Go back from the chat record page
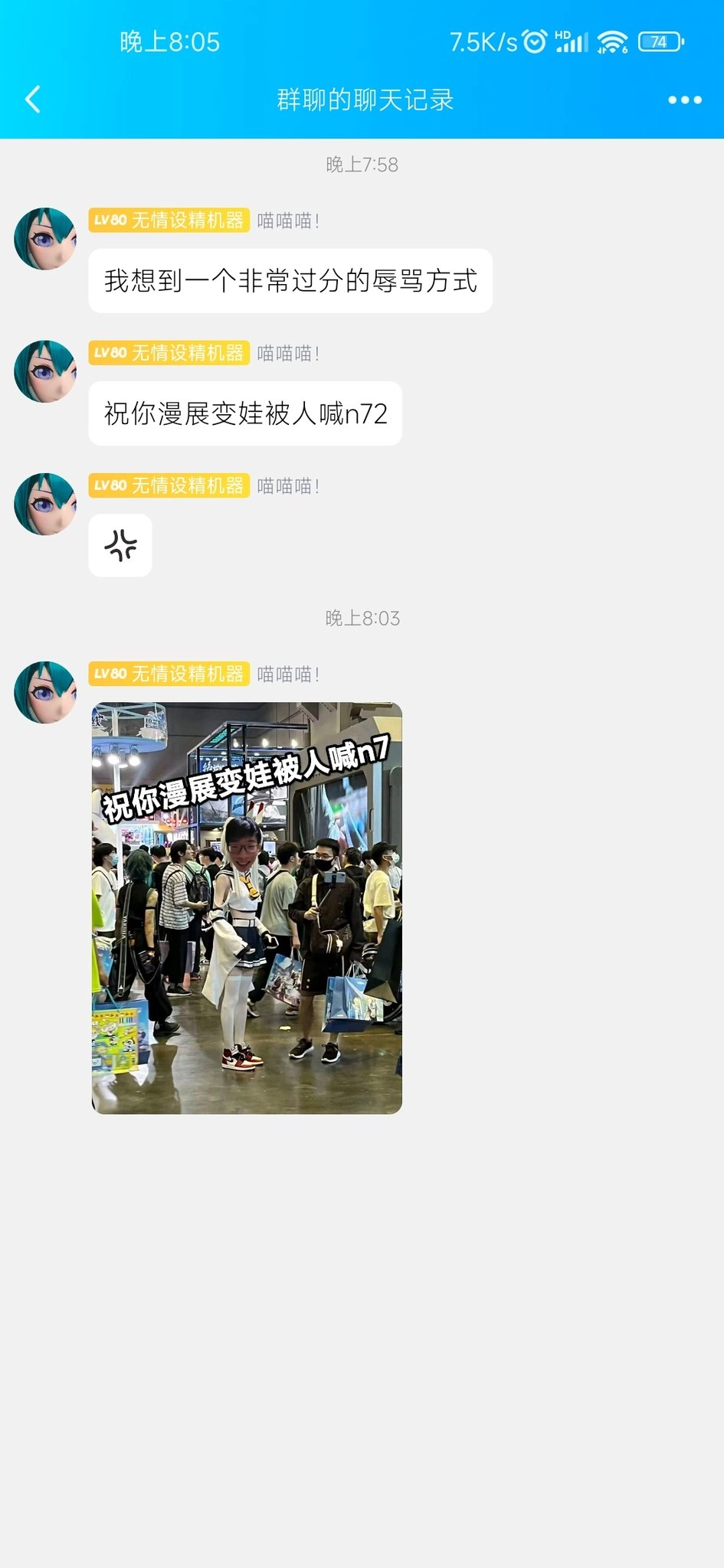Screen dimensions: 724x1568 coord(33,100)
